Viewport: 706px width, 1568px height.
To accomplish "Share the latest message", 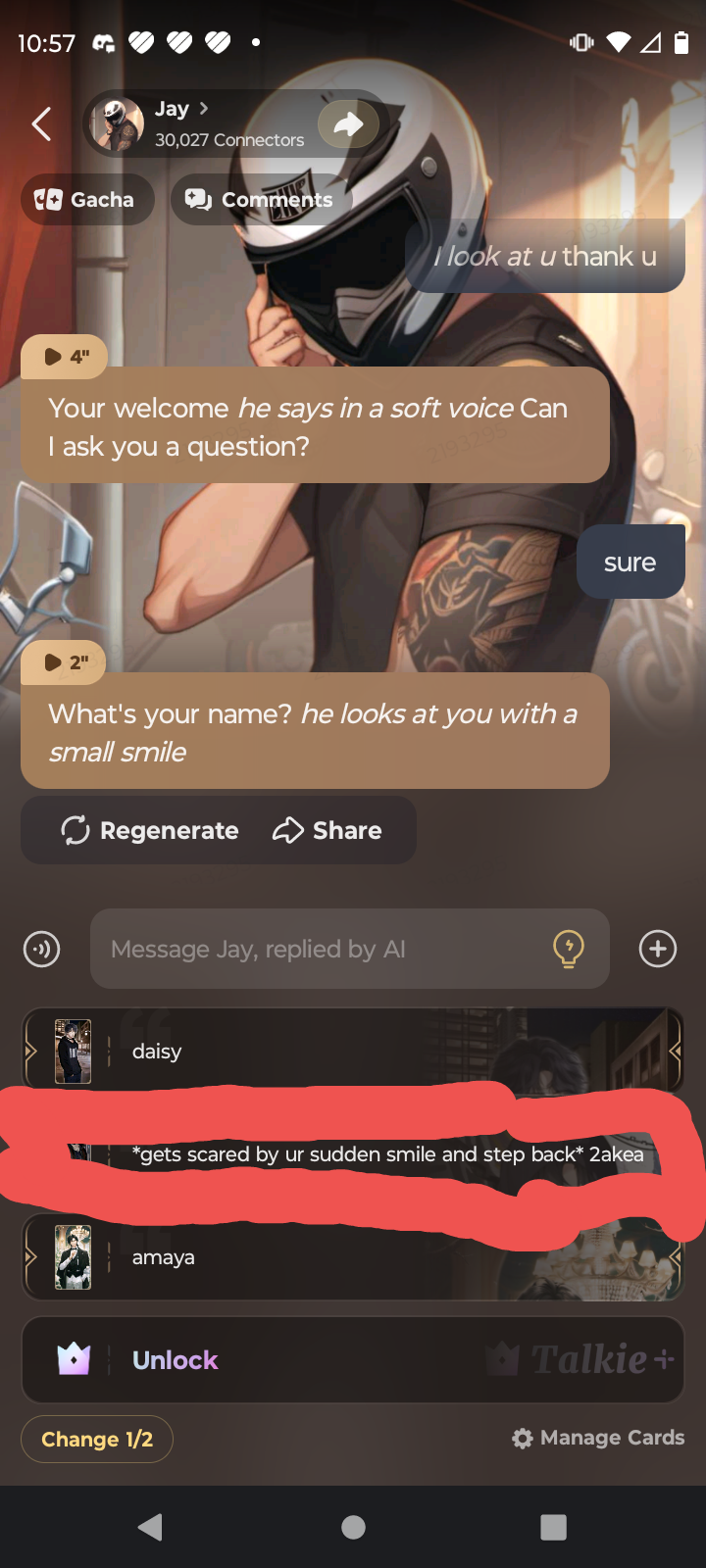I will pyautogui.click(x=328, y=831).
